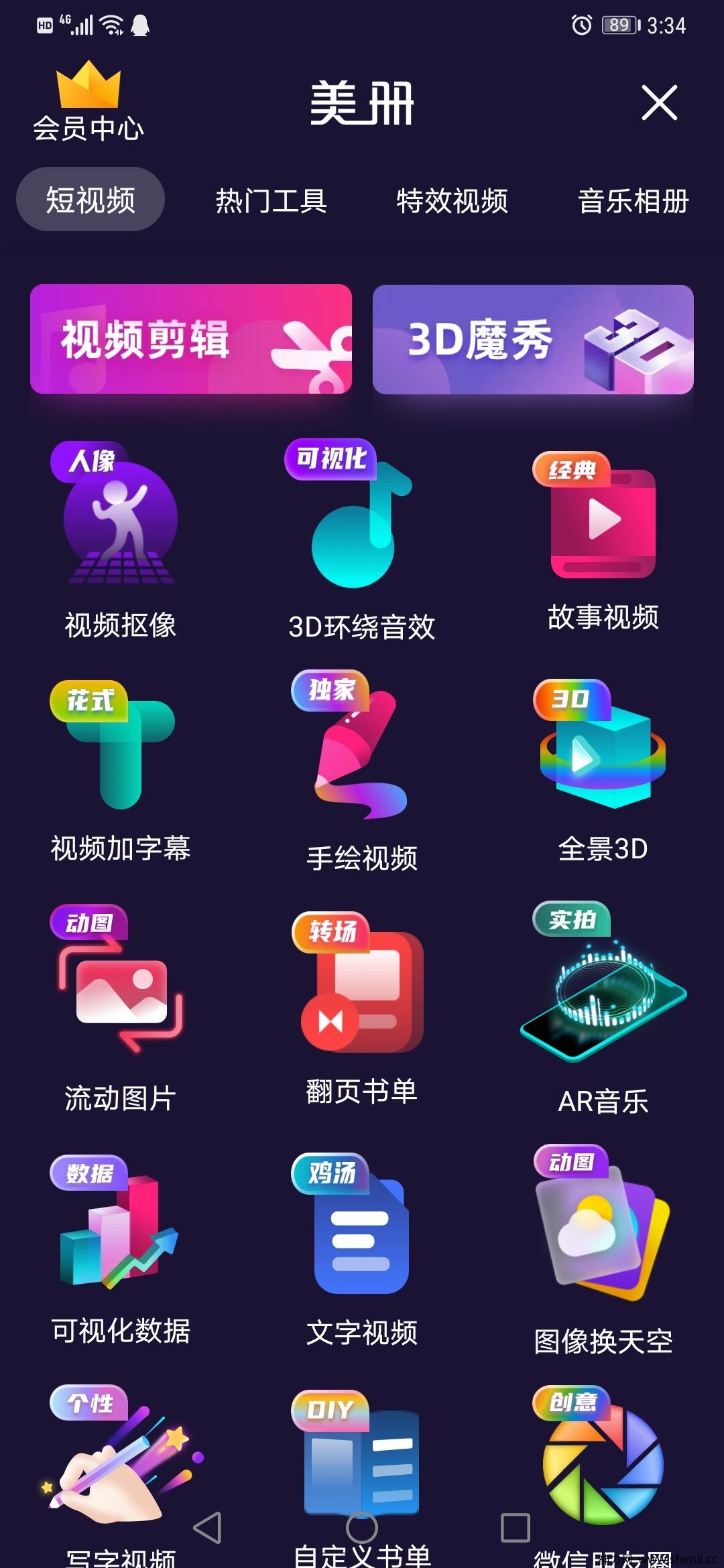Open the 视频剪辑 banner

pos(191,339)
